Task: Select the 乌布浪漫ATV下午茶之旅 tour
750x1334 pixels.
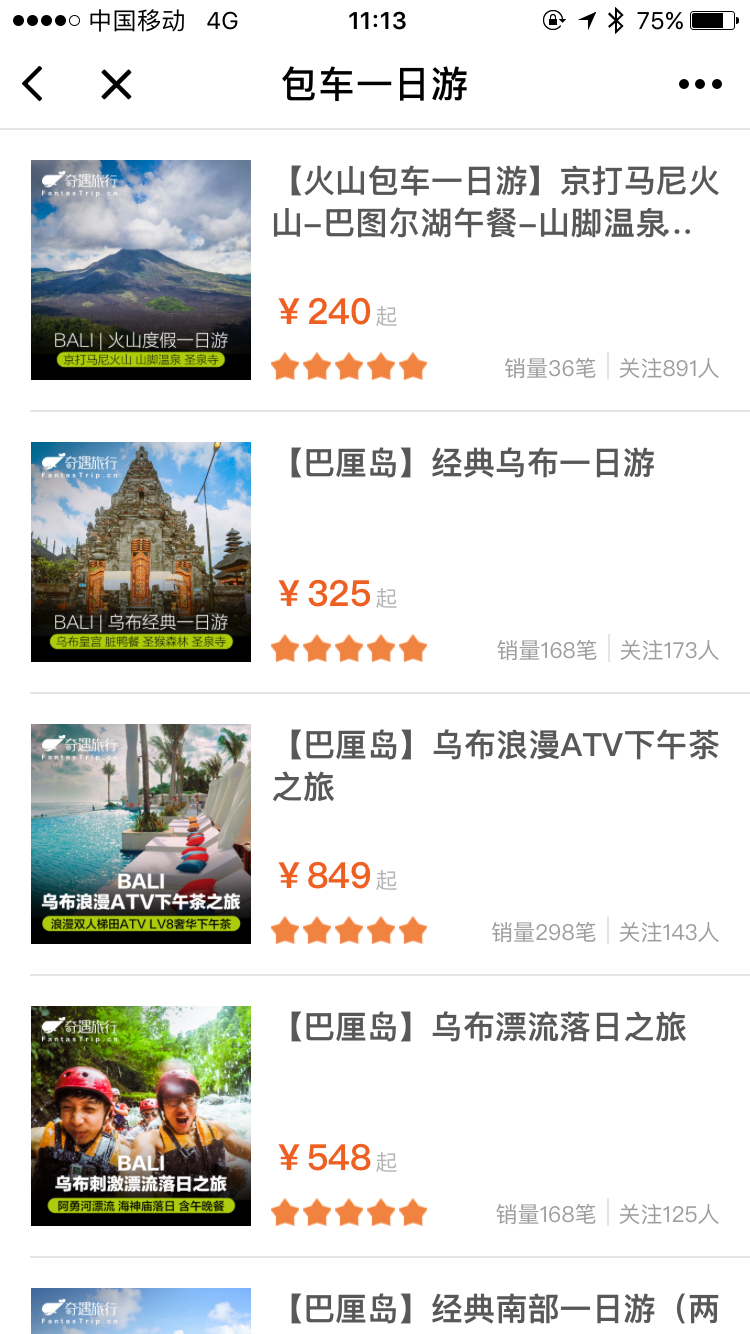Action: point(495,766)
